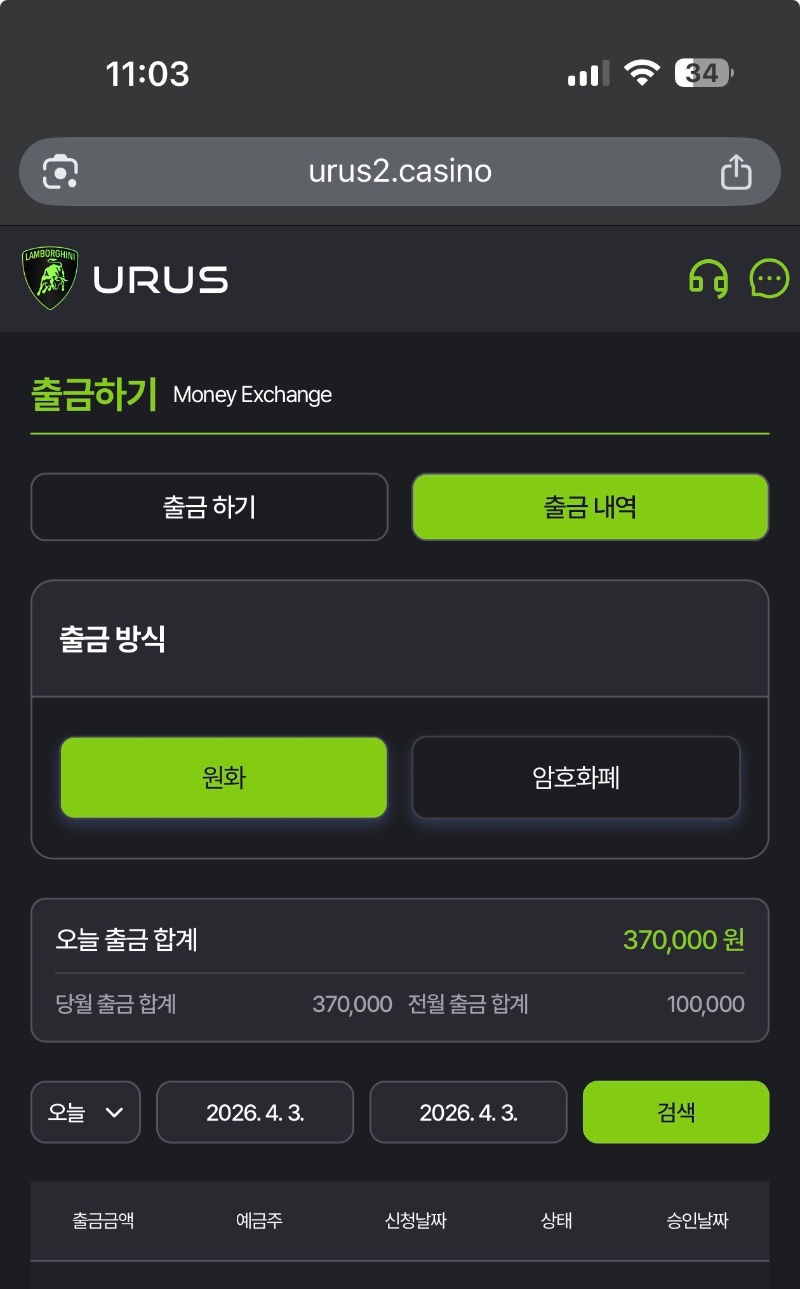Open the customer support headset icon

click(708, 279)
